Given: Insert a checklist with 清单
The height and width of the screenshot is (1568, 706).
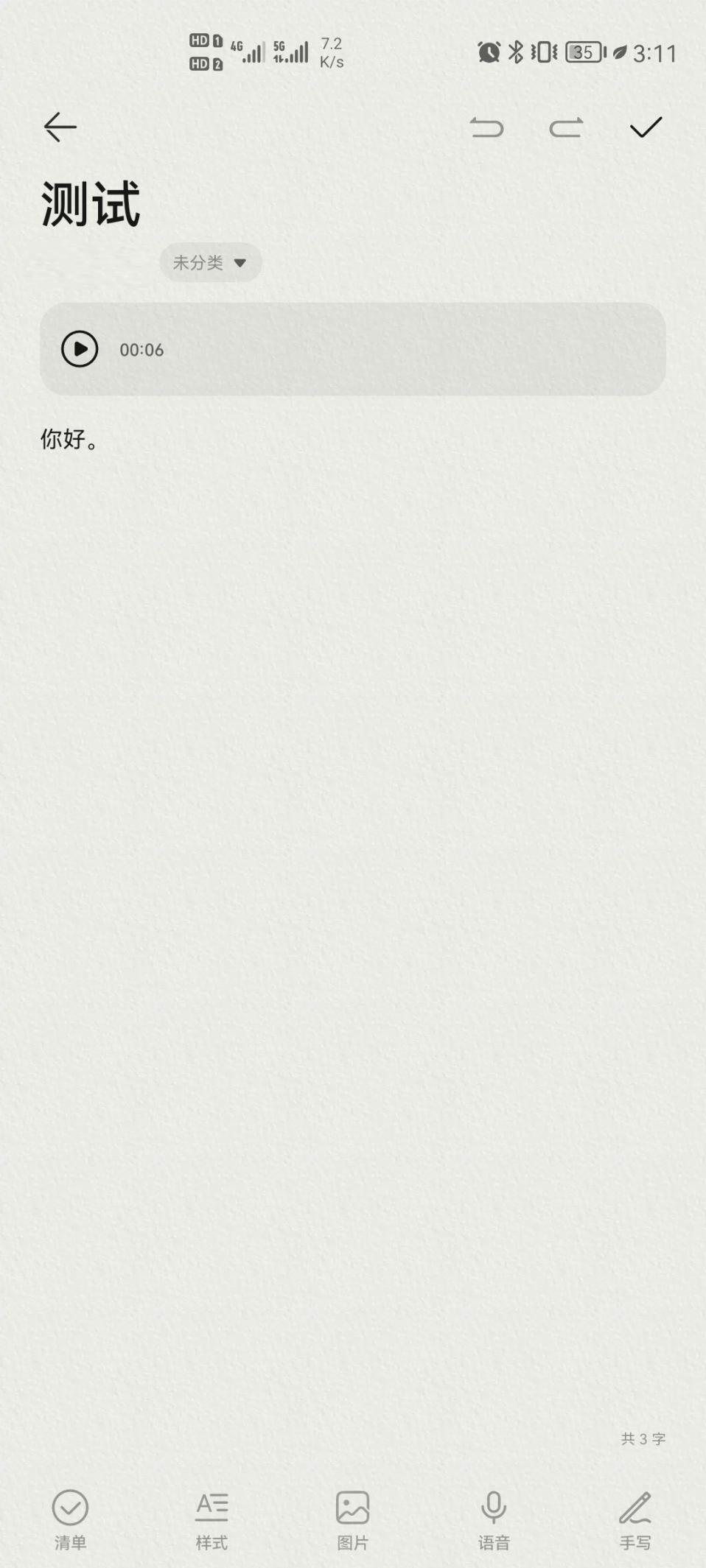Looking at the screenshot, I should (70, 1519).
